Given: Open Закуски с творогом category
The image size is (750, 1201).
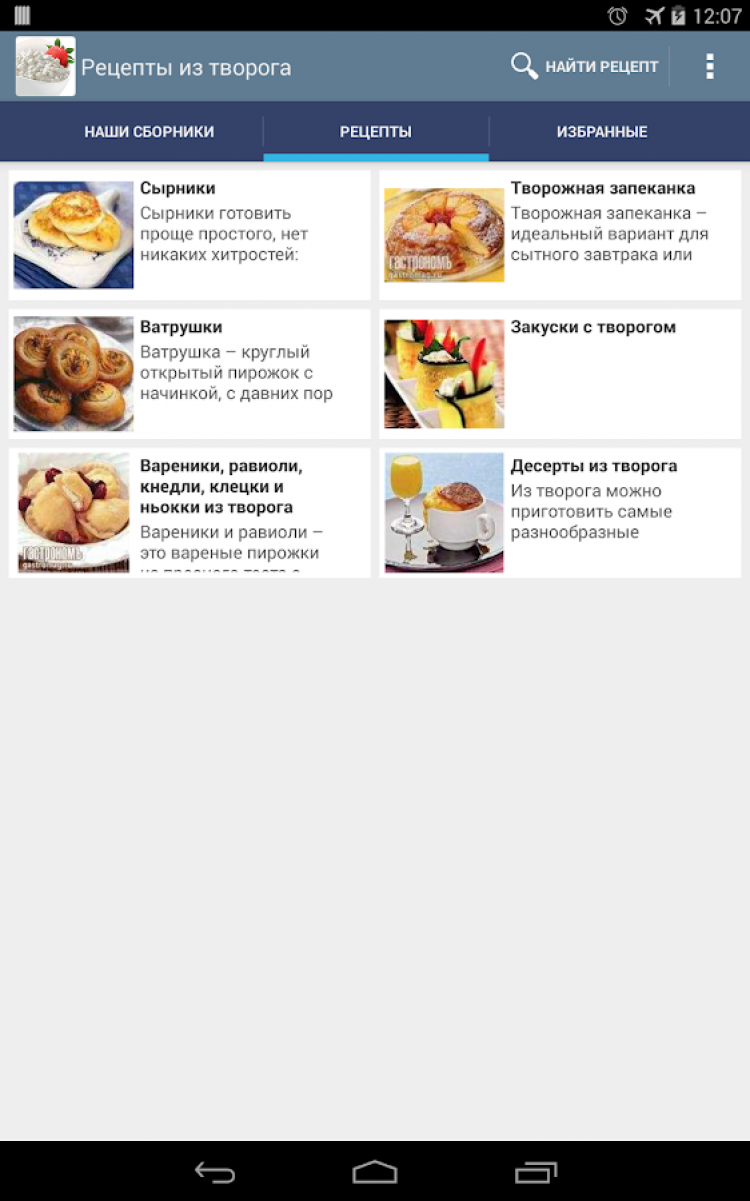Looking at the screenshot, I should pyautogui.click(x=560, y=374).
